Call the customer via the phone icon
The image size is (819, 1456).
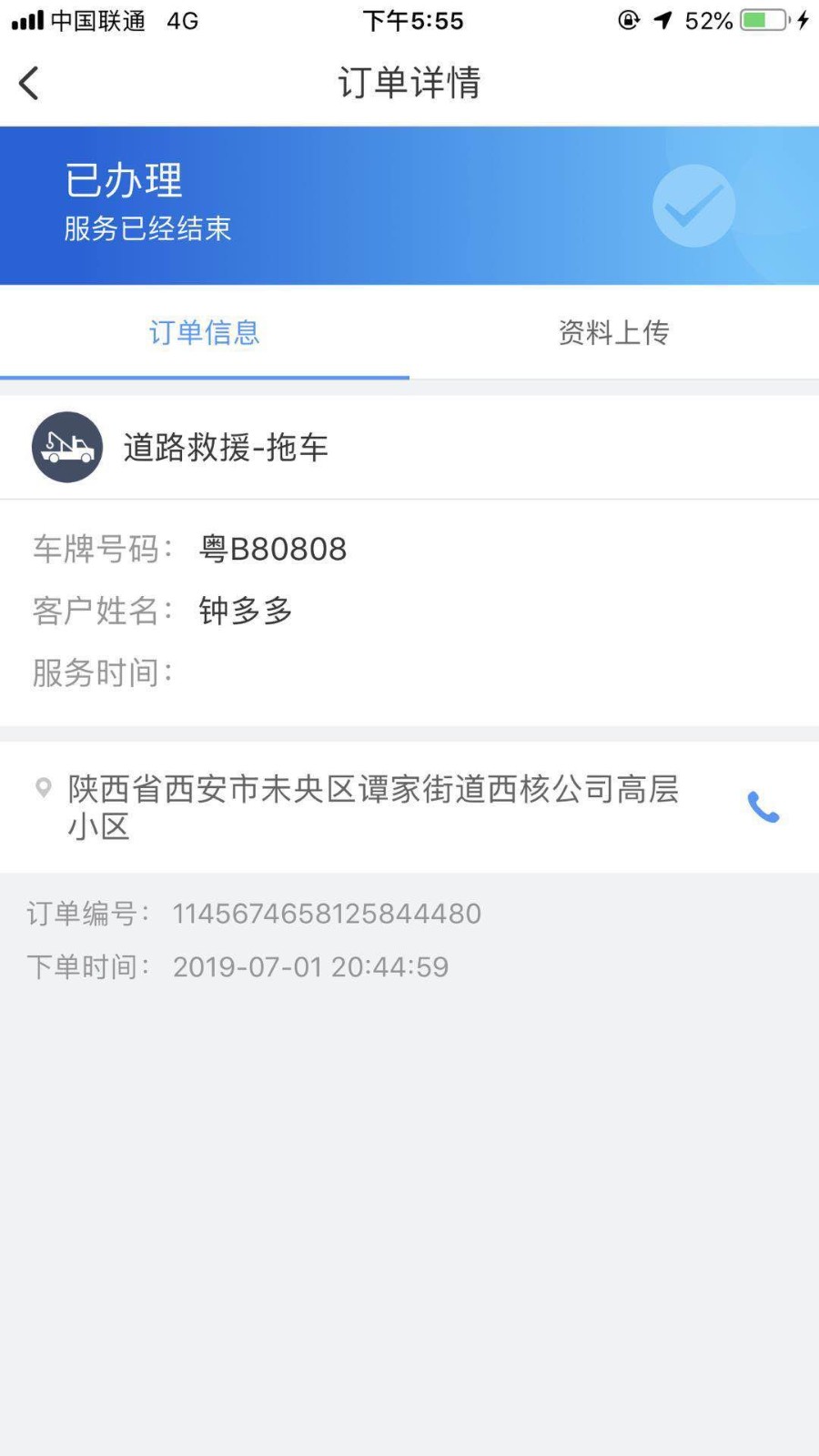point(763,807)
